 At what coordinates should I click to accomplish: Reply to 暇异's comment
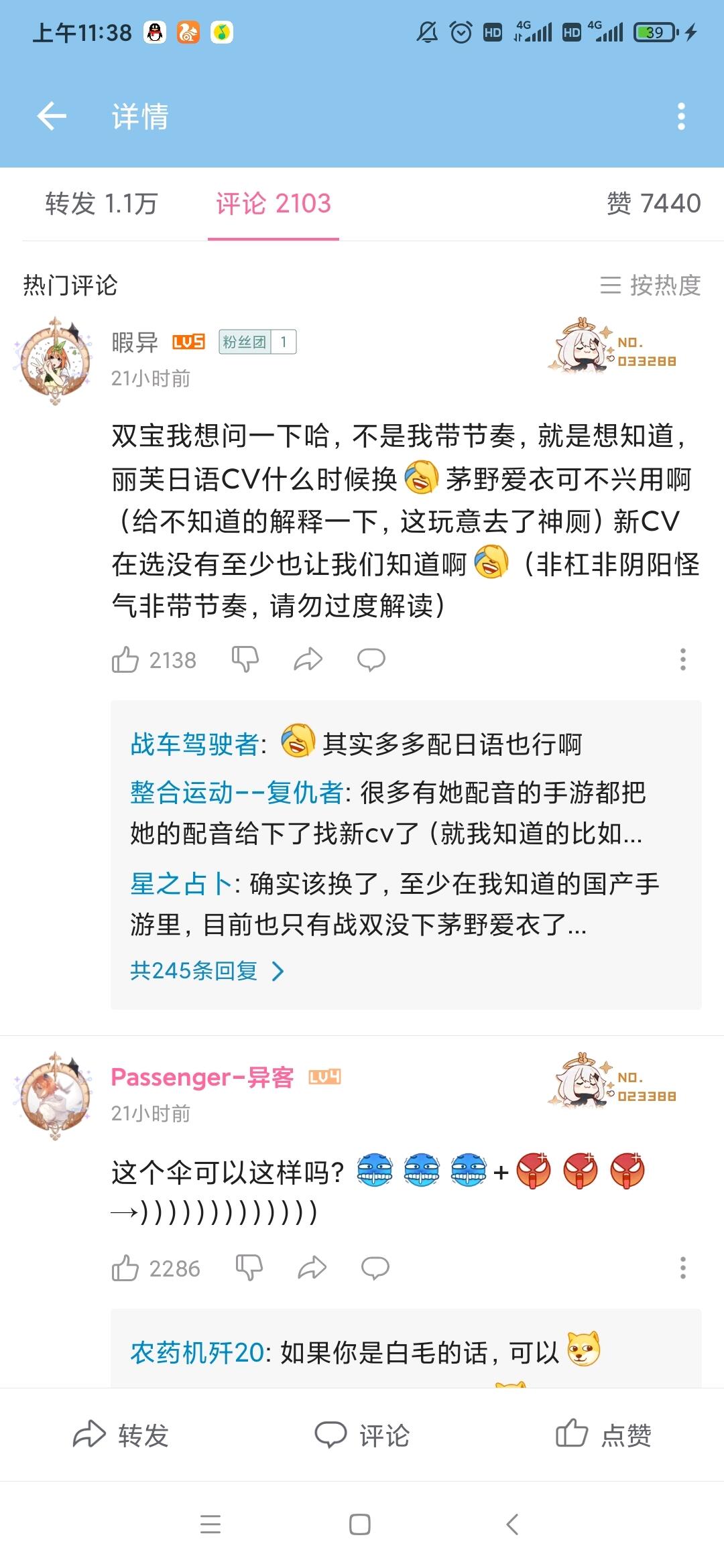coord(371,659)
